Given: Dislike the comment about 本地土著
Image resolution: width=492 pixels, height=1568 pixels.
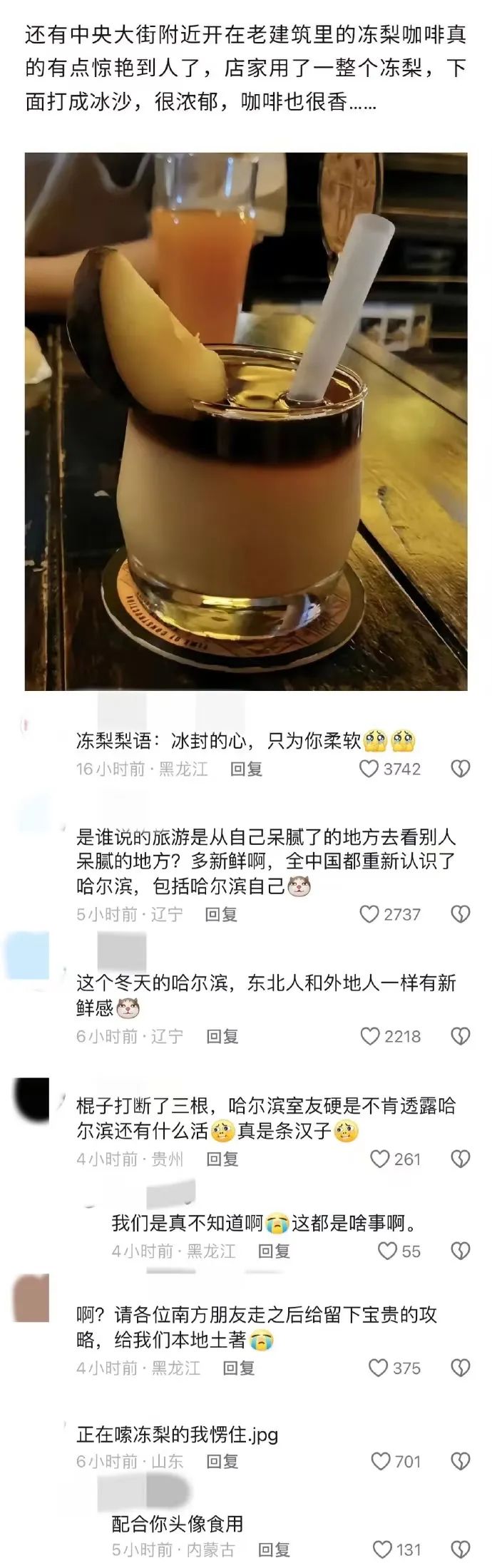Looking at the screenshot, I should [461, 1368].
